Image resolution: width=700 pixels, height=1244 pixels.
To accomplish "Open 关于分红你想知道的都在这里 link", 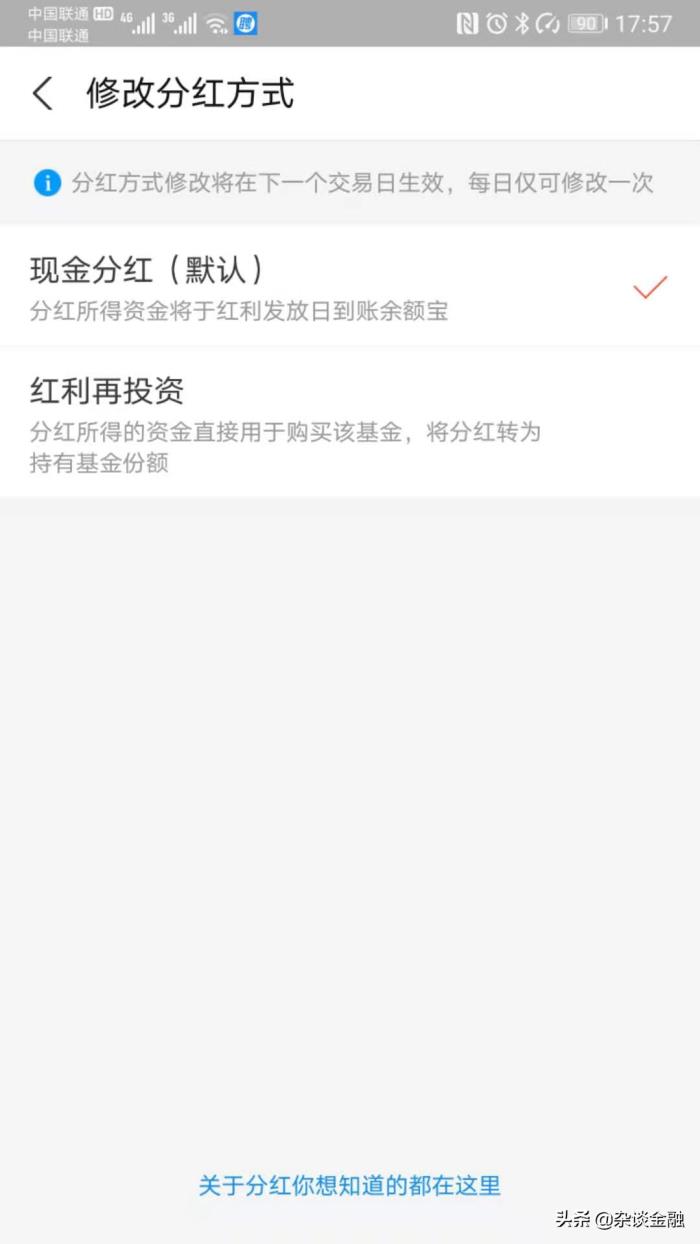I will click(349, 1186).
